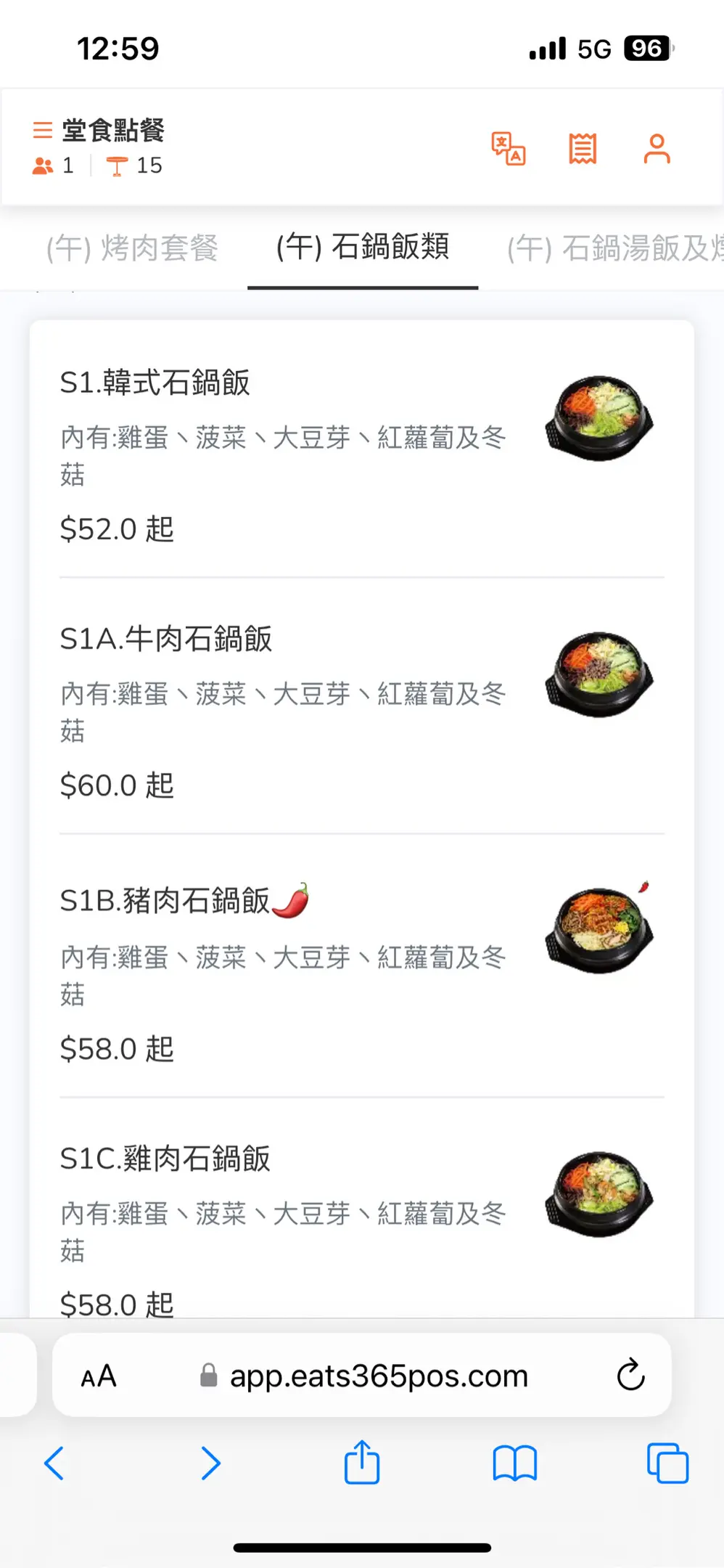View the order receipt list
Viewport: 724px width, 1568px height.
[x=583, y=149]
